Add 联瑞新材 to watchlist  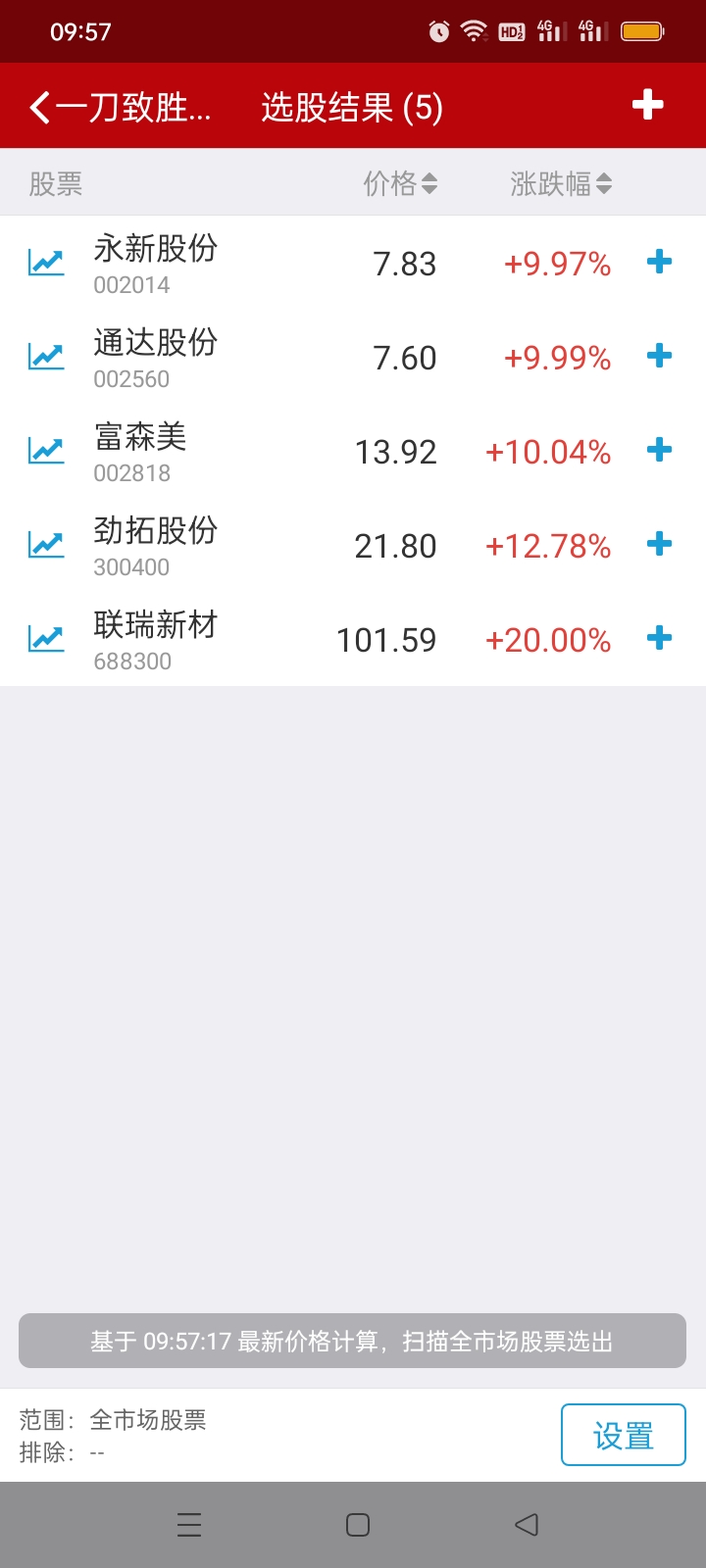point(660,638)
